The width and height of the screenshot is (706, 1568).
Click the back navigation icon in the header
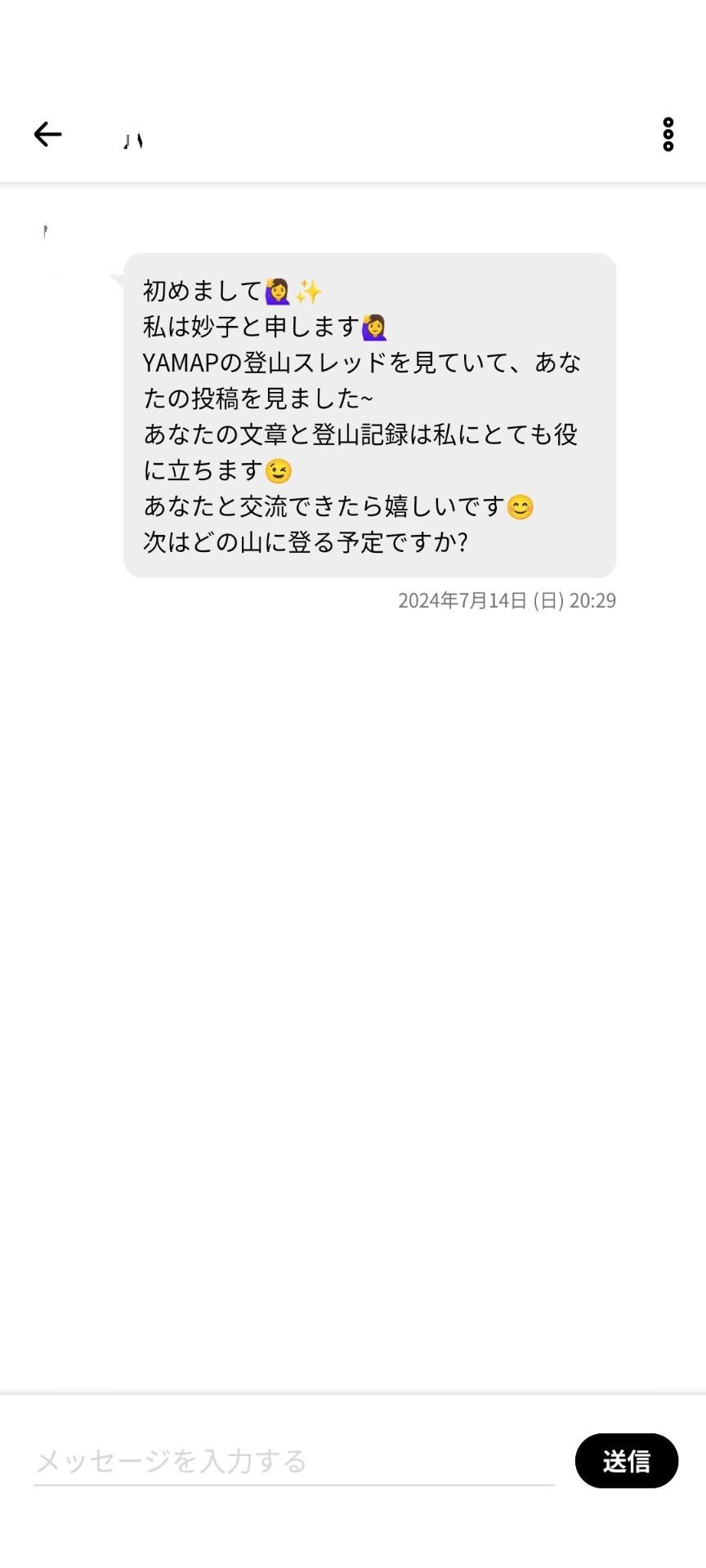coord(47,134)
